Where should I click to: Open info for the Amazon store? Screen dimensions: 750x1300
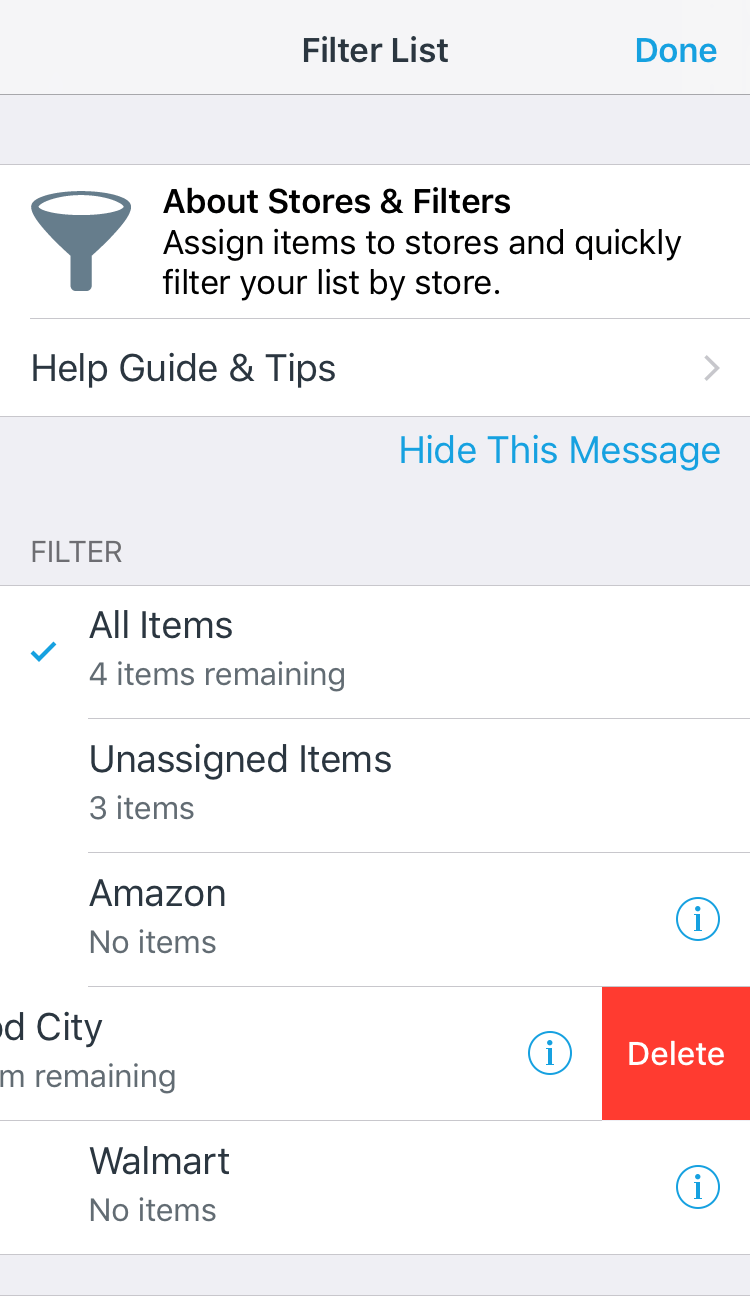tap(697, 919)
